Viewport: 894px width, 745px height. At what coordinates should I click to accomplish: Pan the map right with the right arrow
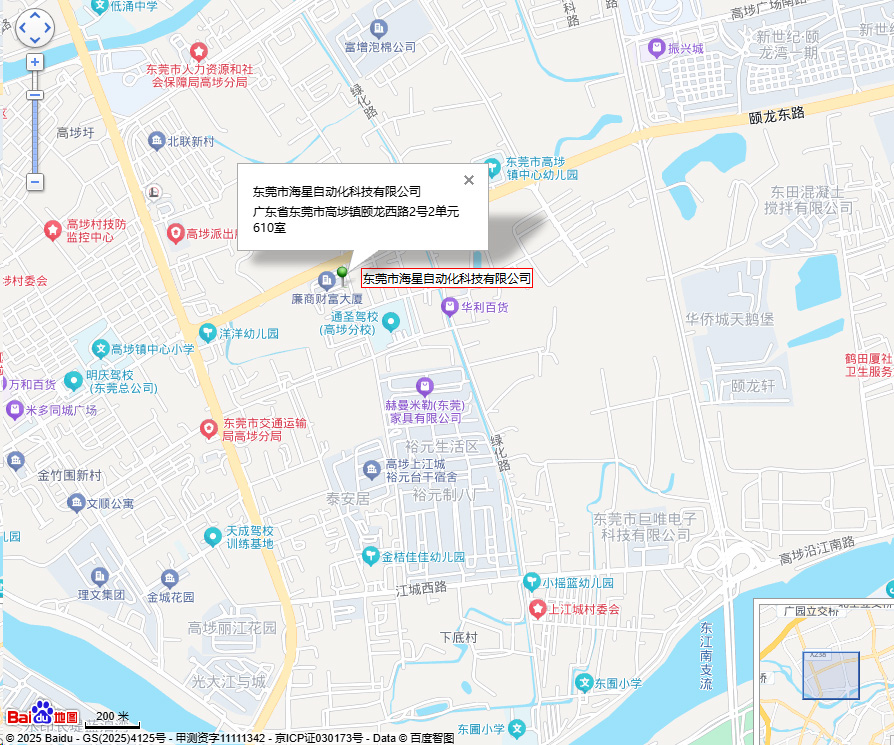48,29
